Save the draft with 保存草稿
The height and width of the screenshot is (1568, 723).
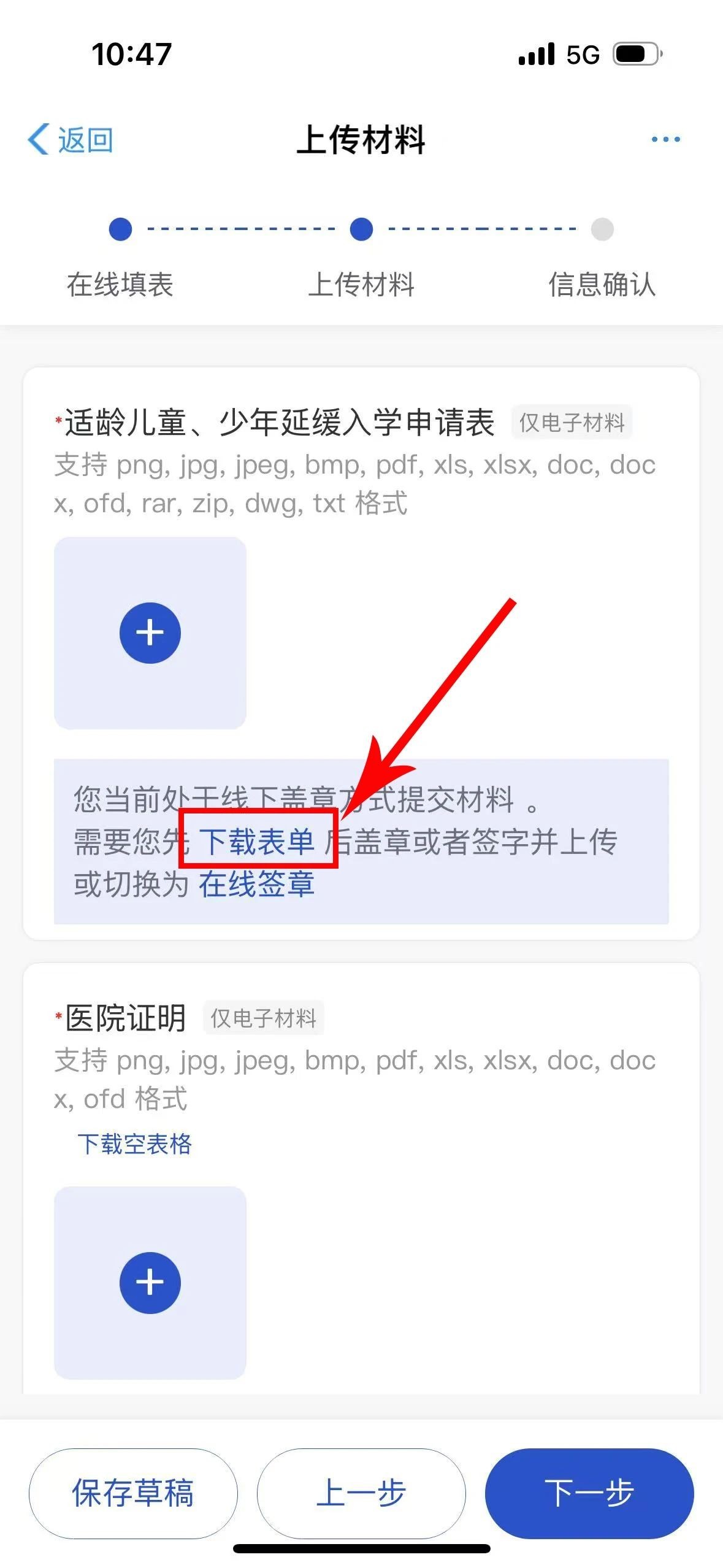click(x=133, y=1493)
